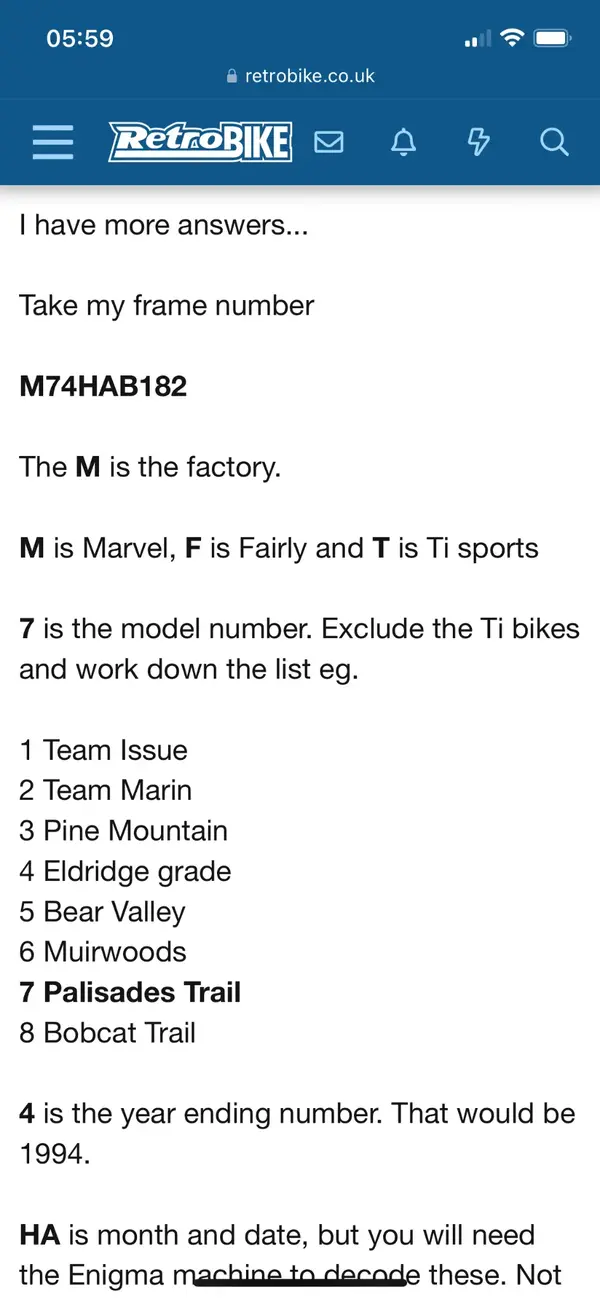Tap the RetroBIKE logo to go home

pos(200,142)
